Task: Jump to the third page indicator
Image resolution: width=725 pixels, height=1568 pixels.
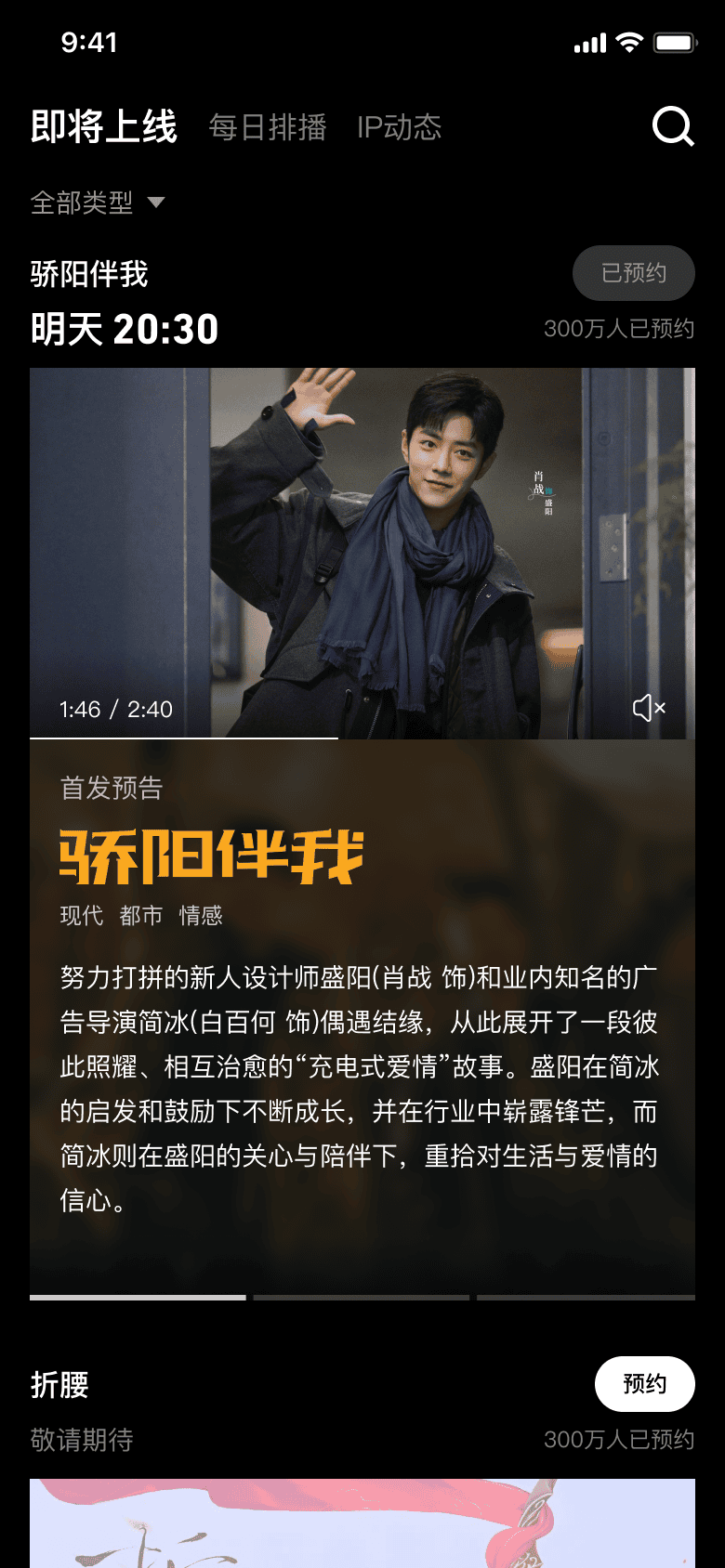Action: coord(586,1298)
